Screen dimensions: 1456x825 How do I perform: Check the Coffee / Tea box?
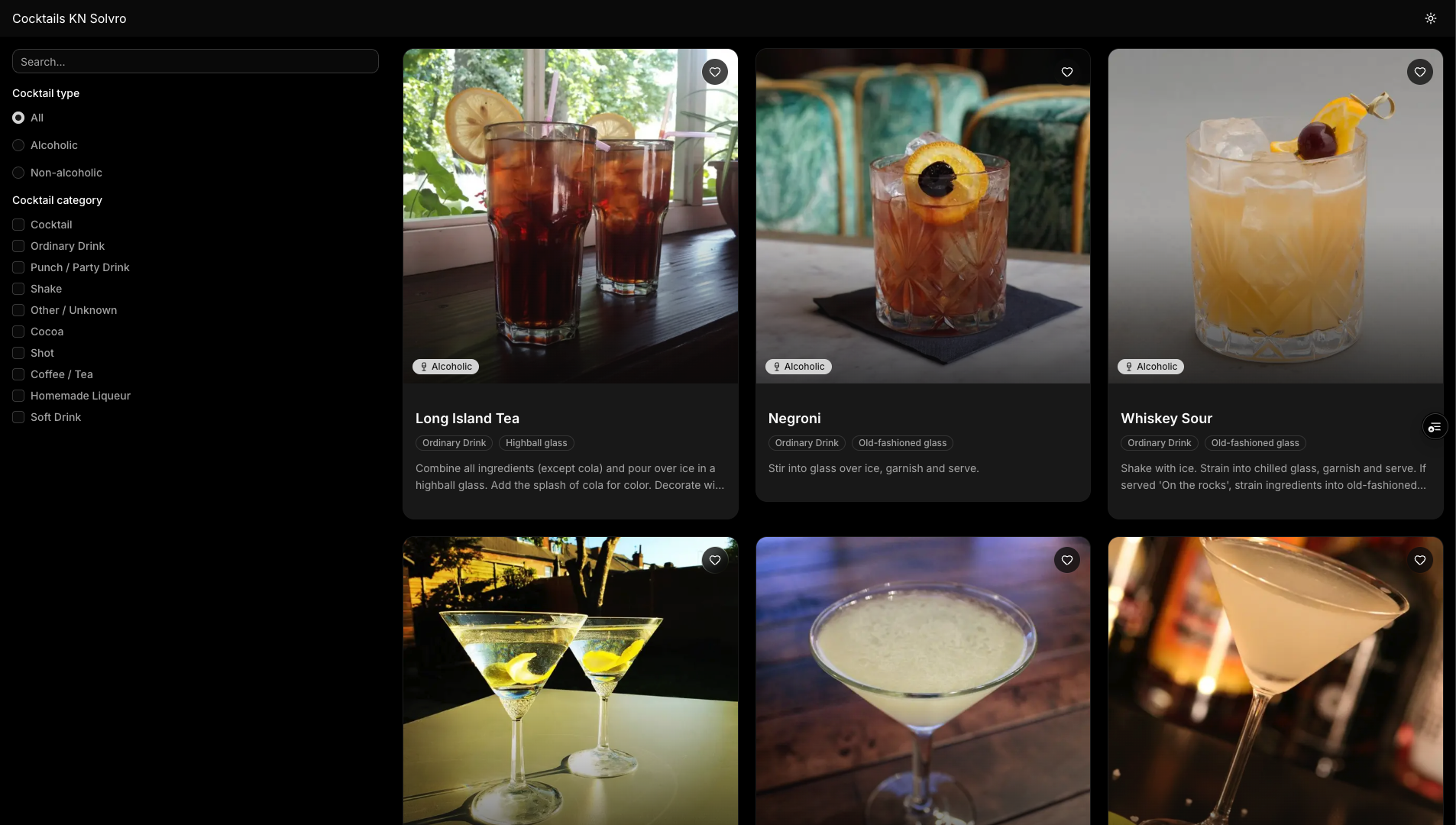point(18,374)
